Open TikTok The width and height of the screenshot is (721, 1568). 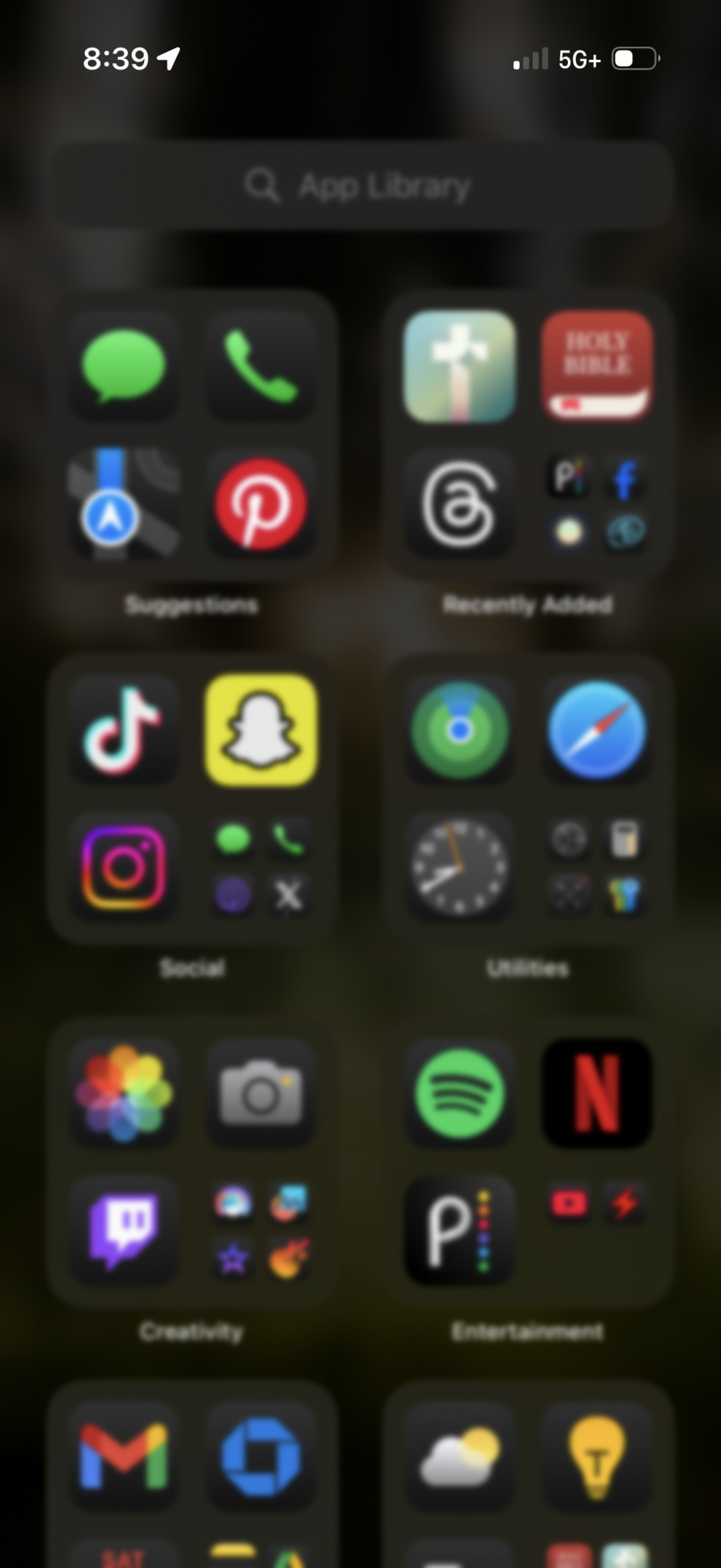pos(124,730)
